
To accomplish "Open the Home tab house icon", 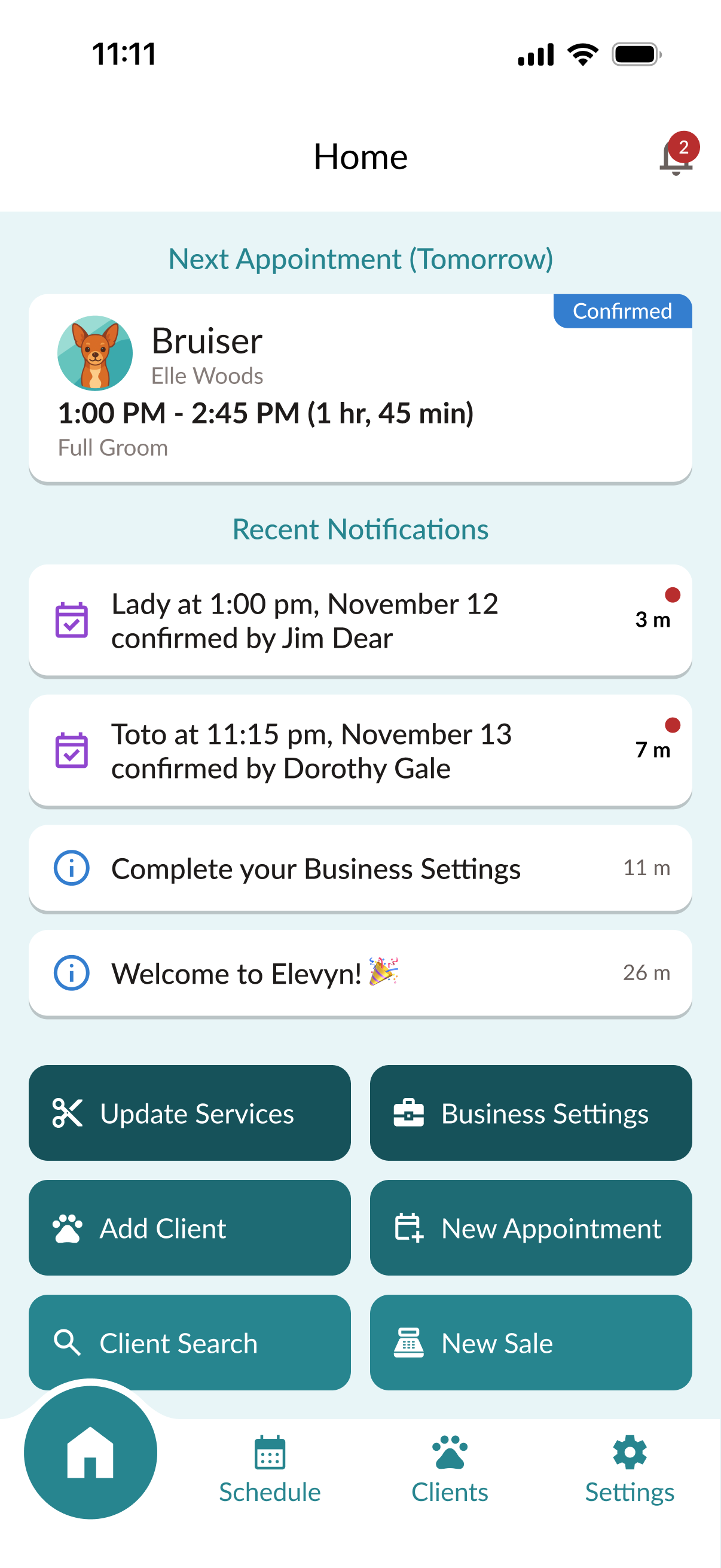I will [x=90, y=1454].
